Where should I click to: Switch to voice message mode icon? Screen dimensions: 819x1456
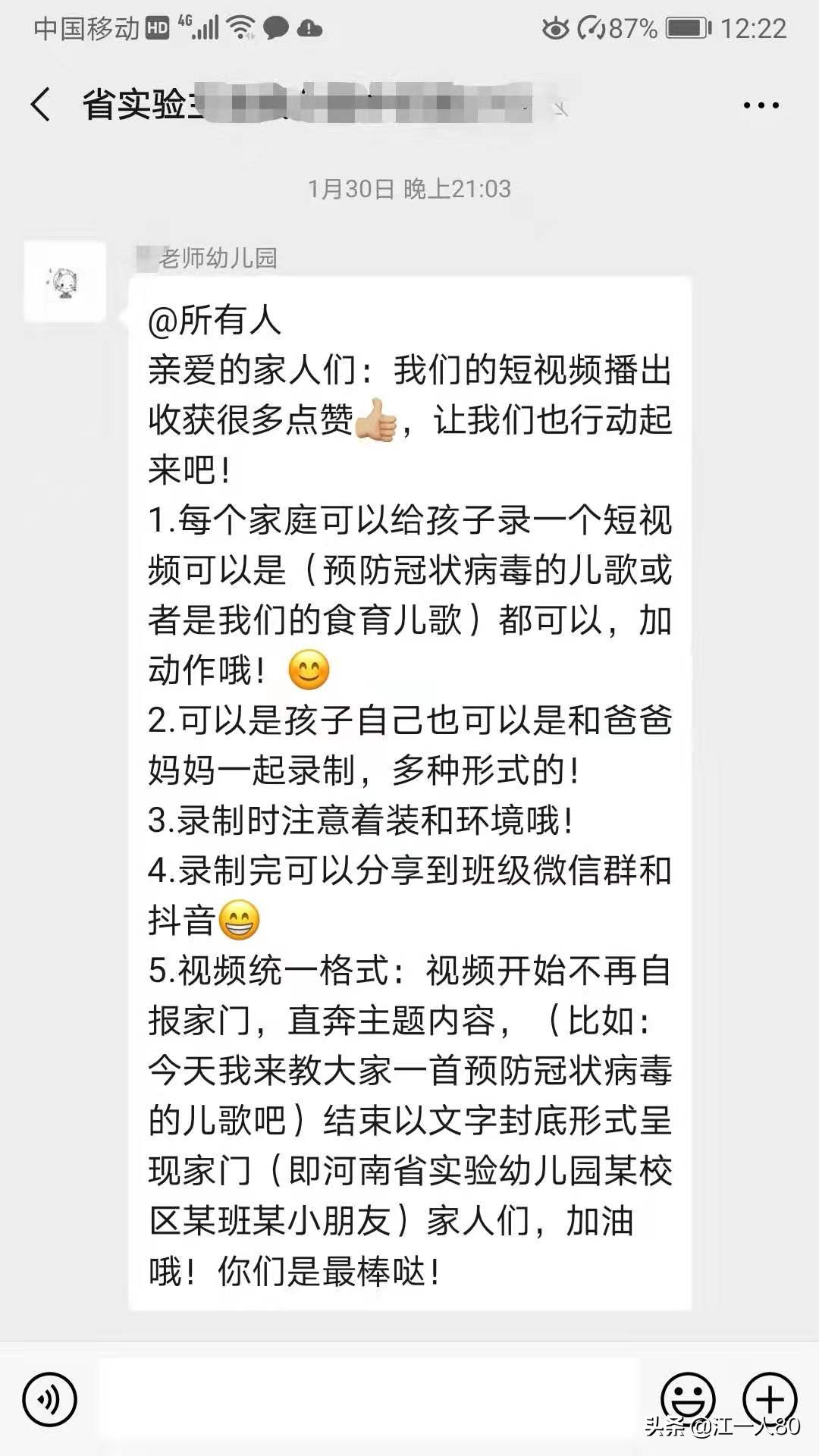tap(50, 1399)
